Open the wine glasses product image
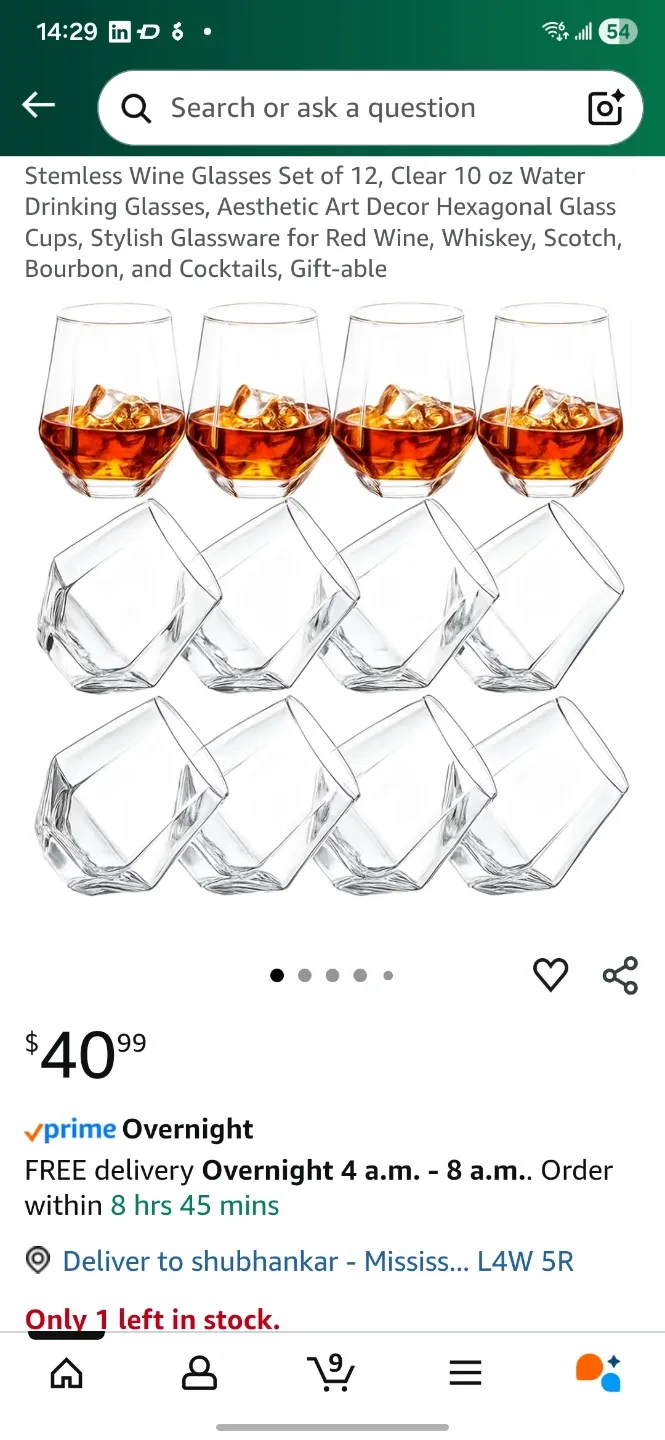The height and width of the screenshot is (1440, 665). pyautogui.click(x=332, y=598)
